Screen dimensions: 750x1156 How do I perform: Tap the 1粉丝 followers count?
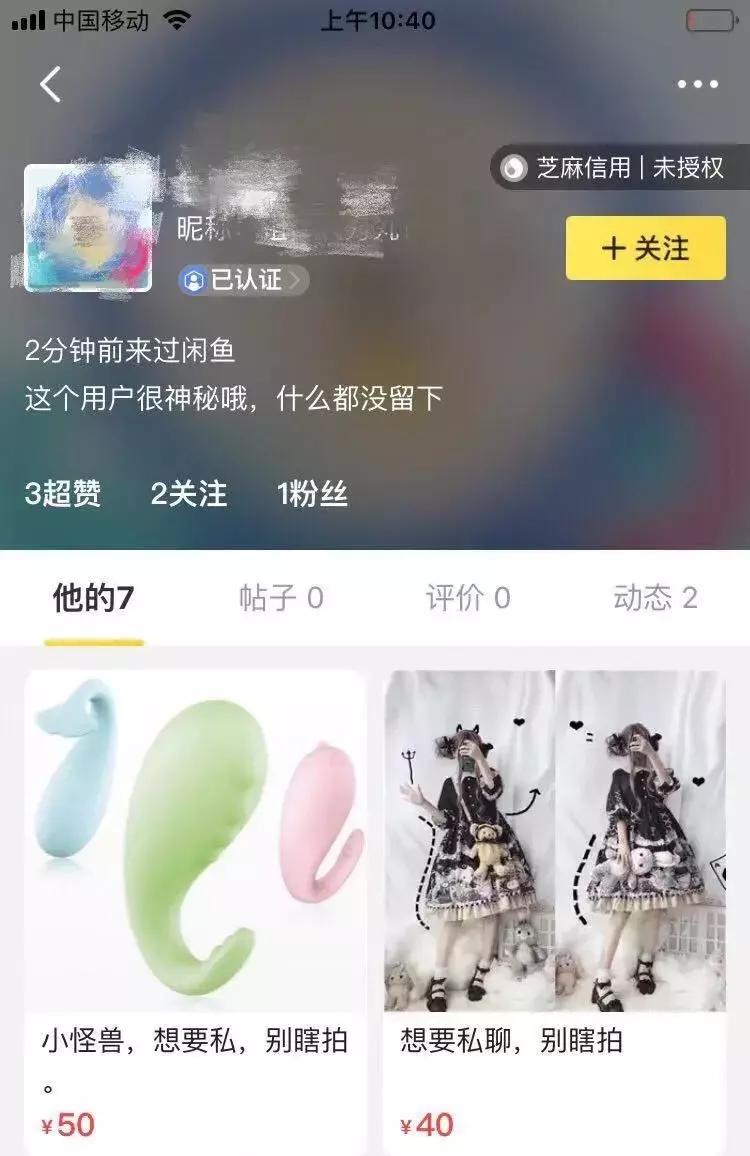(313, 494)
